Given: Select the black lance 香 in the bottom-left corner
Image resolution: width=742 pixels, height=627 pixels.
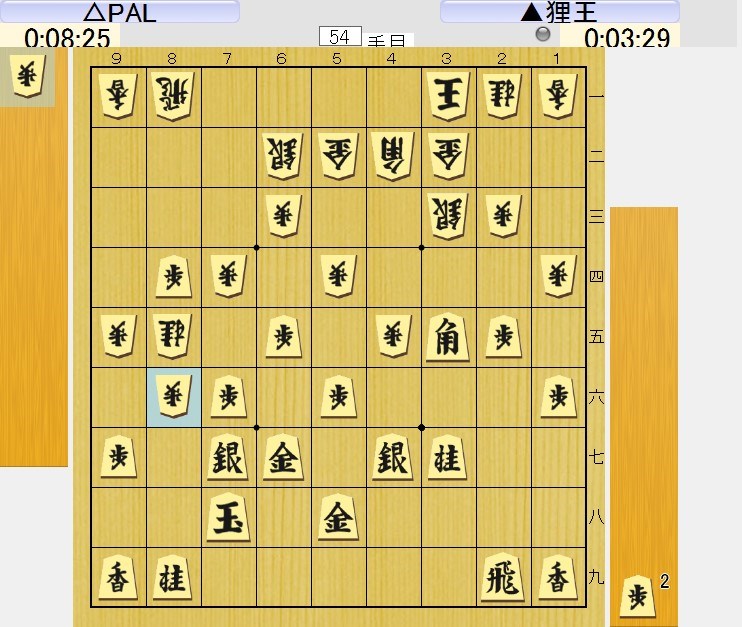Looking at the screenshot, I should (x=118, y=578).
